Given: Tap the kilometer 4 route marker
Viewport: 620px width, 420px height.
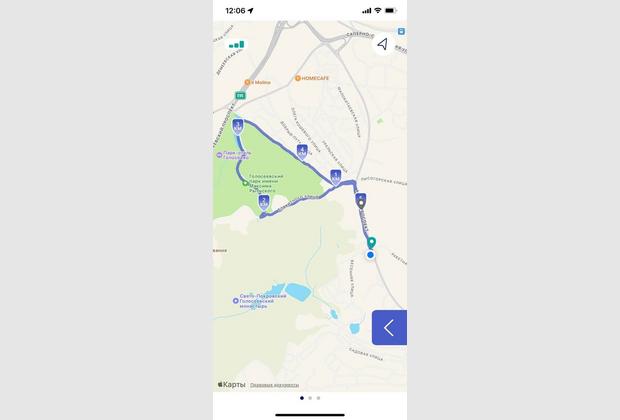Looking at the screenshot, I should (302, 151).
